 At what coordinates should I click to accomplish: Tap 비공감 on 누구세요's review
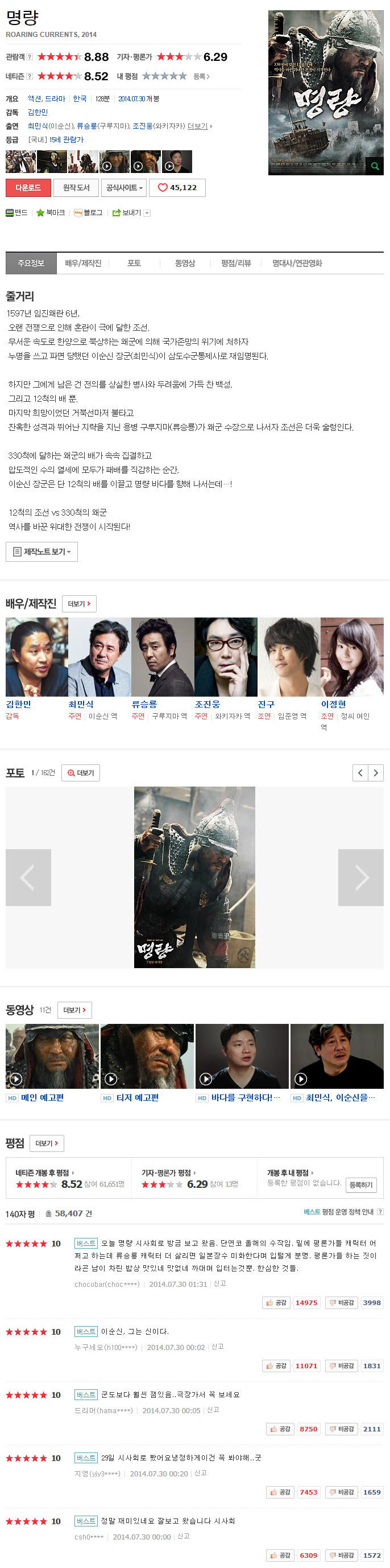click(x=341, y=1365)
